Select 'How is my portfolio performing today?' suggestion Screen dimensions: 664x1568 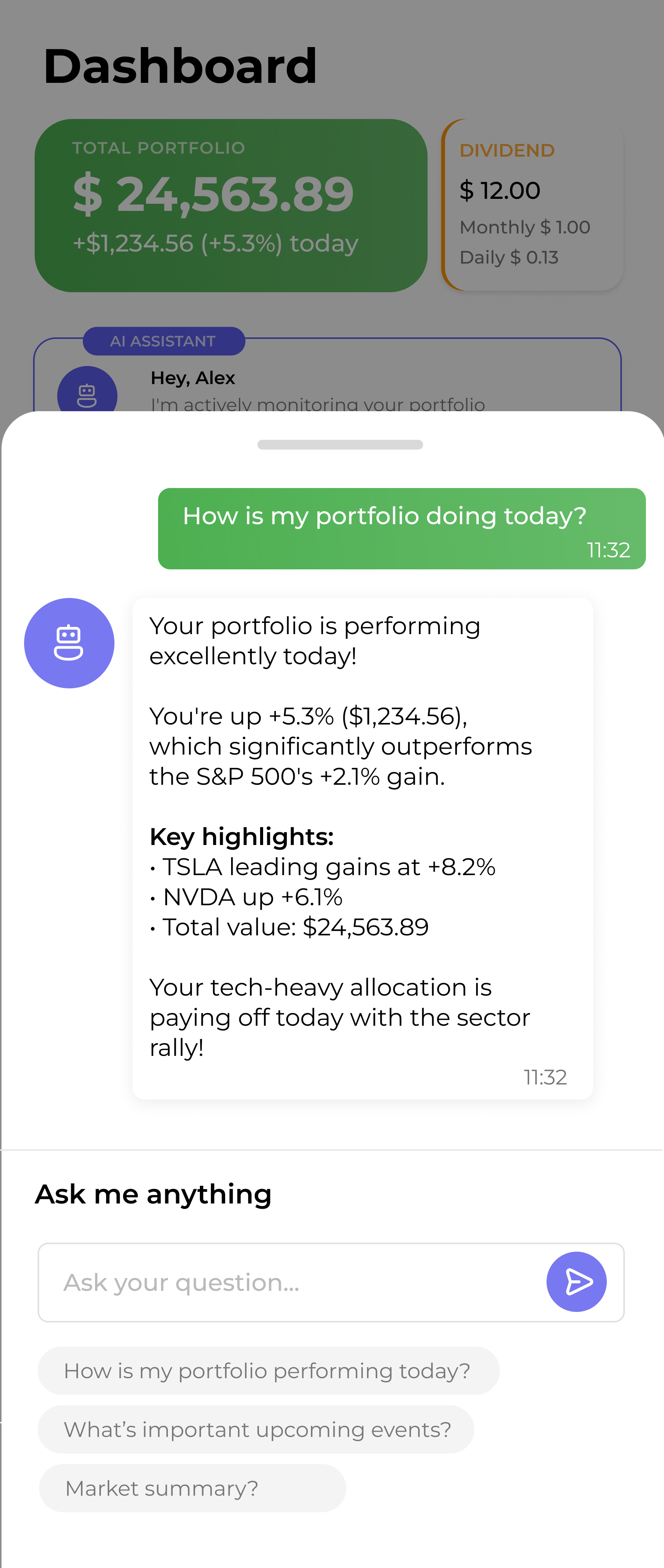tap(268, 1371)
